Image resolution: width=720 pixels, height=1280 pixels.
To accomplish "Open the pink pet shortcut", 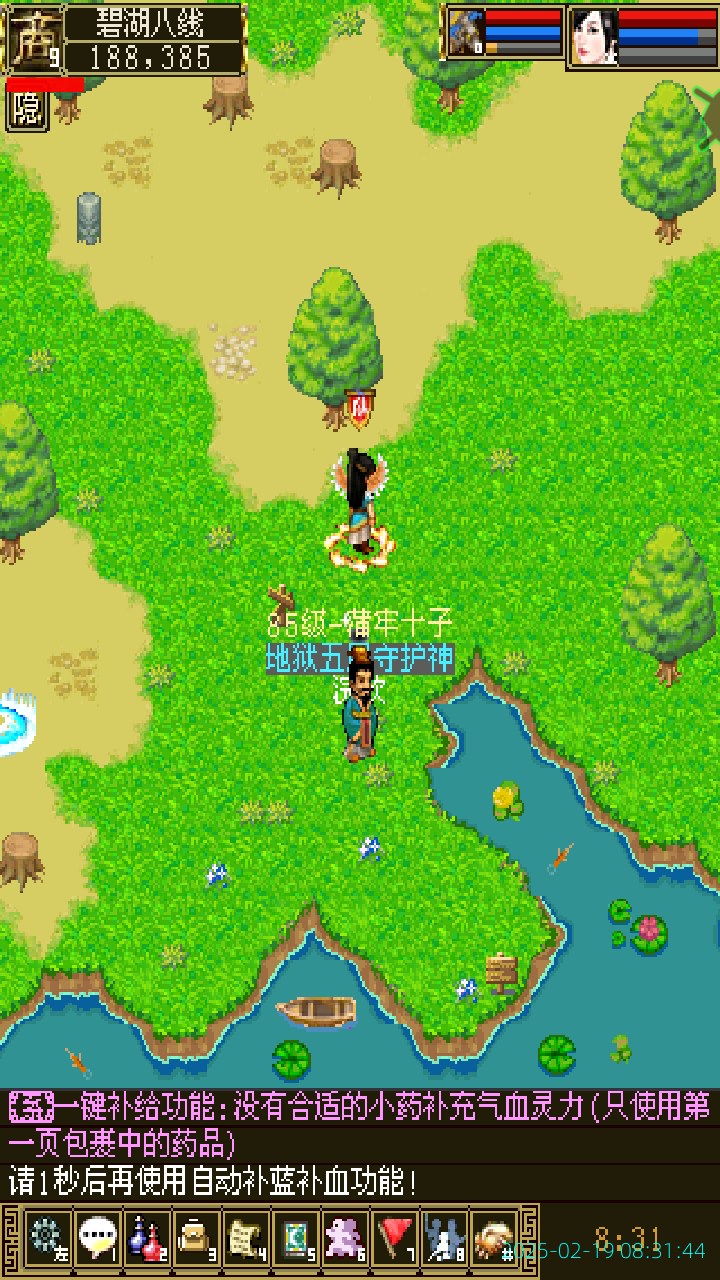I will (345, 1239).
